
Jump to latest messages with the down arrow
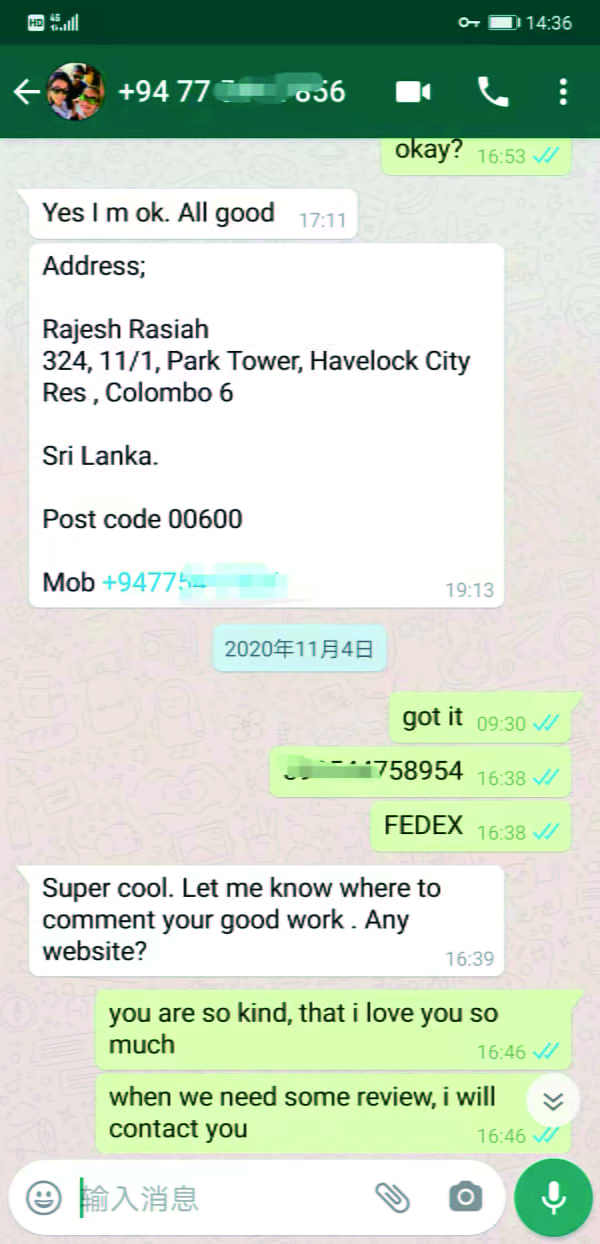(553, 1101)
